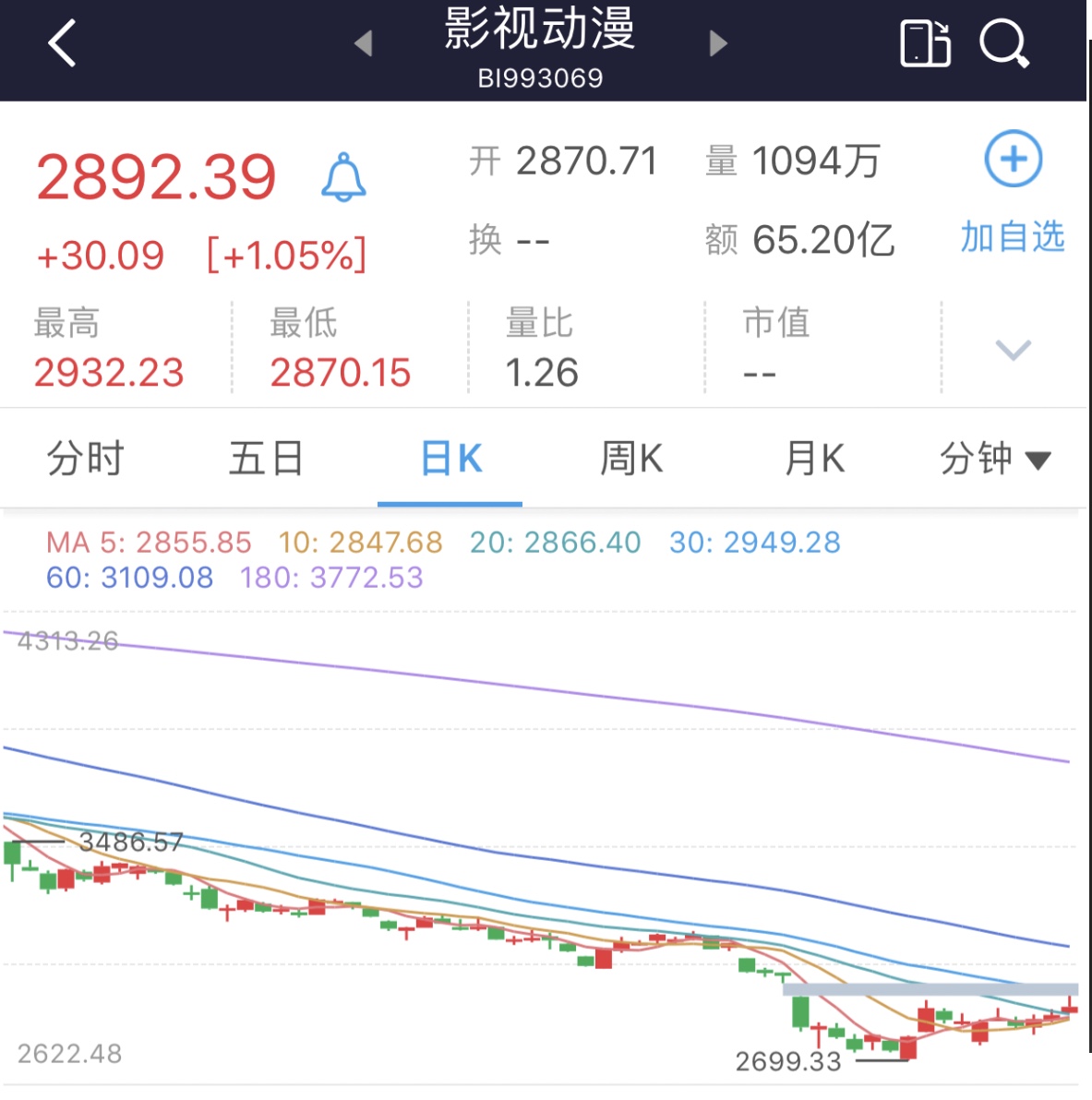Go back using the top-left arrow
Image resolution: width=1092 pixels, height=1100 pixels.
[x=62, y=44]
